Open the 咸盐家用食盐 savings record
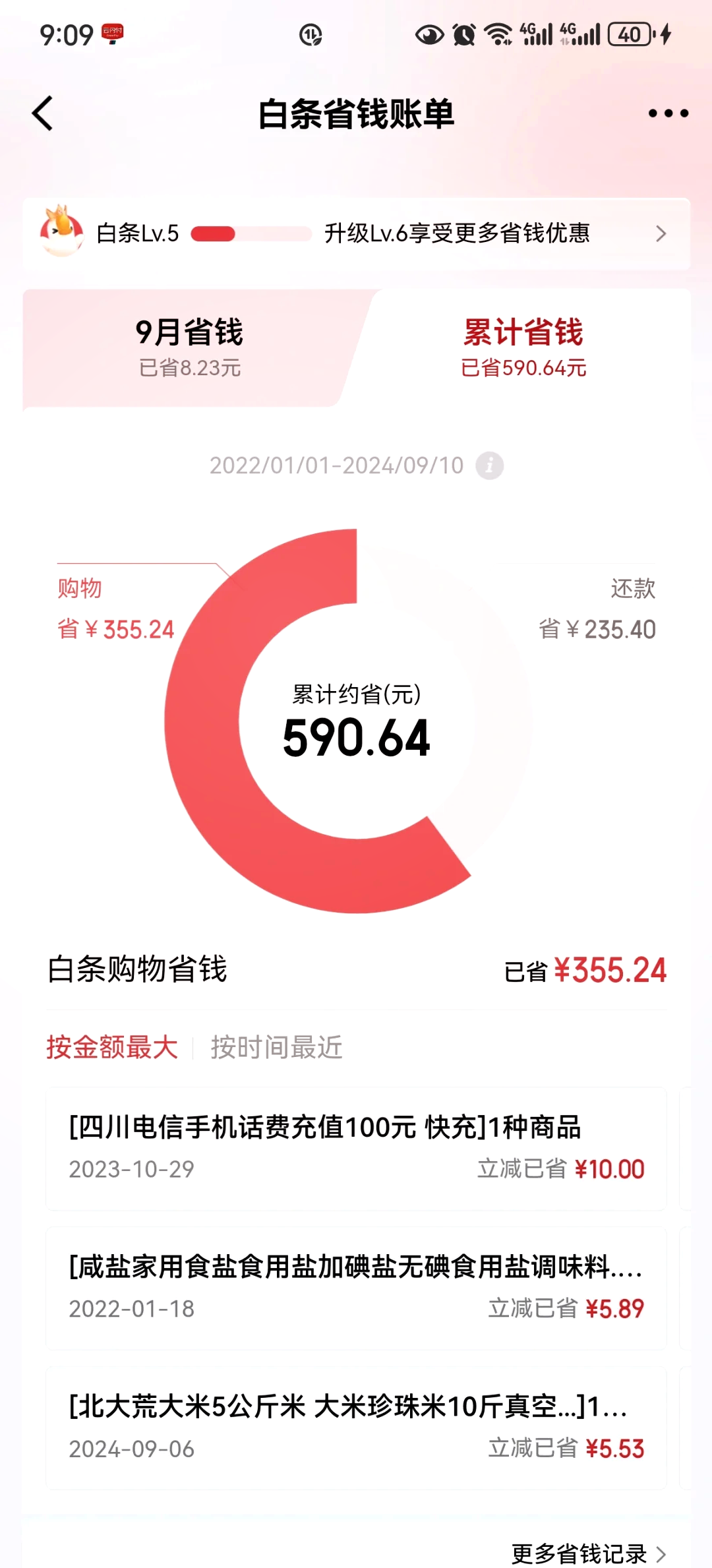Viewport: 712px width, 1568px height. pos(356,1288)
